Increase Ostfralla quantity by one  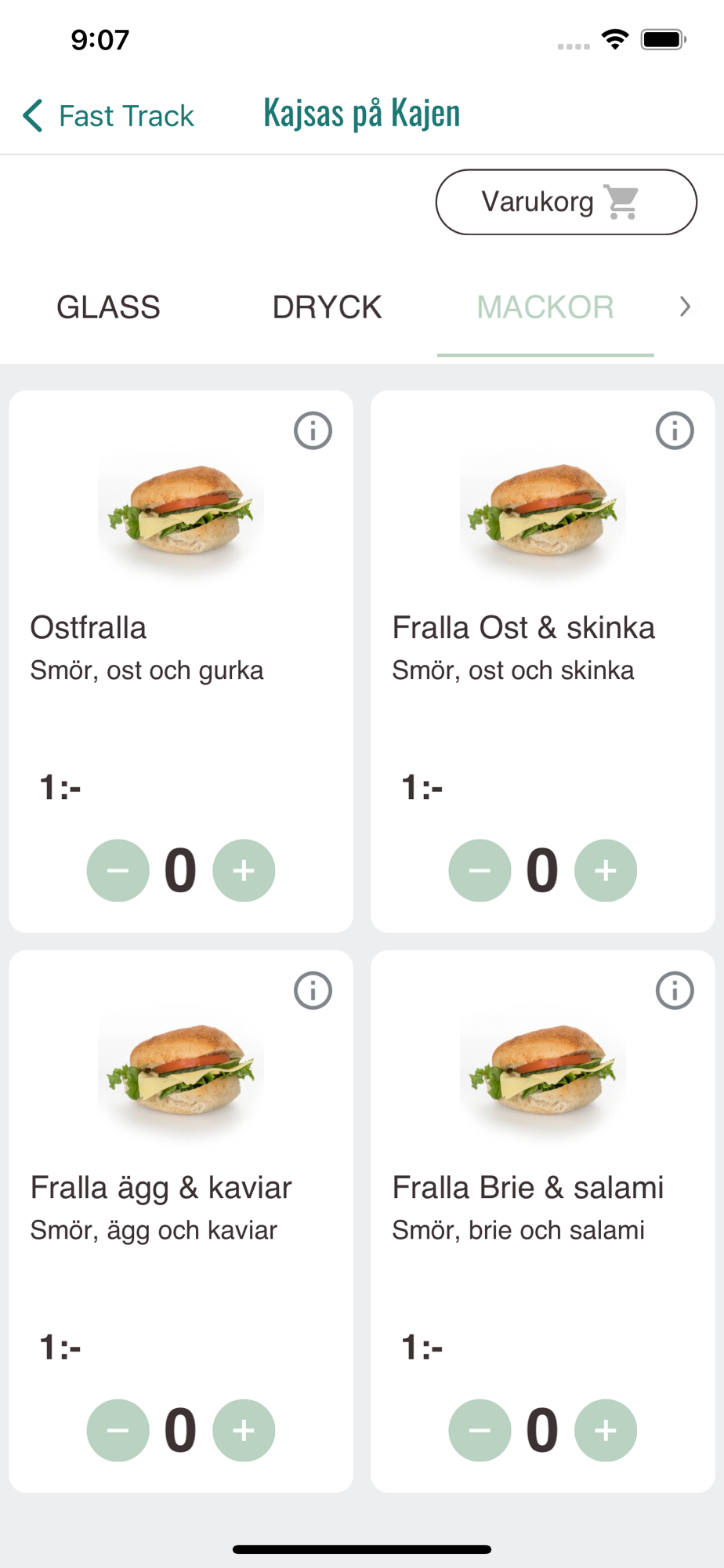point(244,870)
